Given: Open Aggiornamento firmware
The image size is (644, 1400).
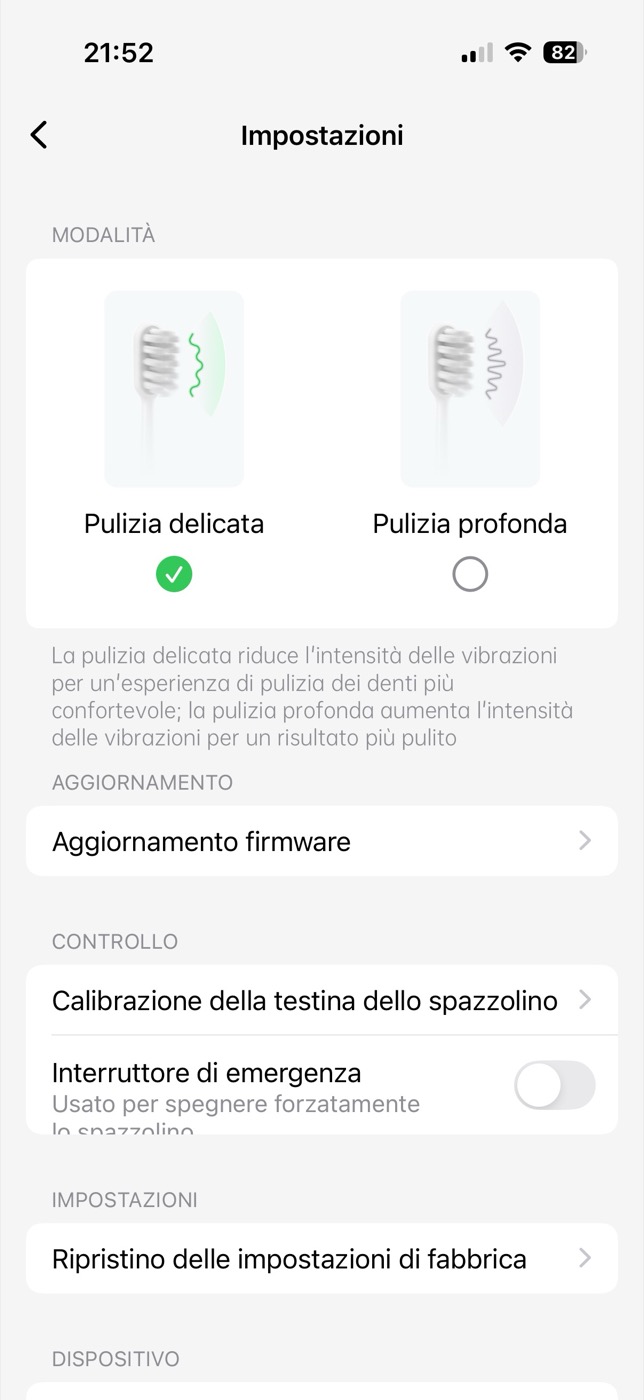Looking at the screenshot, I should 322,841.
